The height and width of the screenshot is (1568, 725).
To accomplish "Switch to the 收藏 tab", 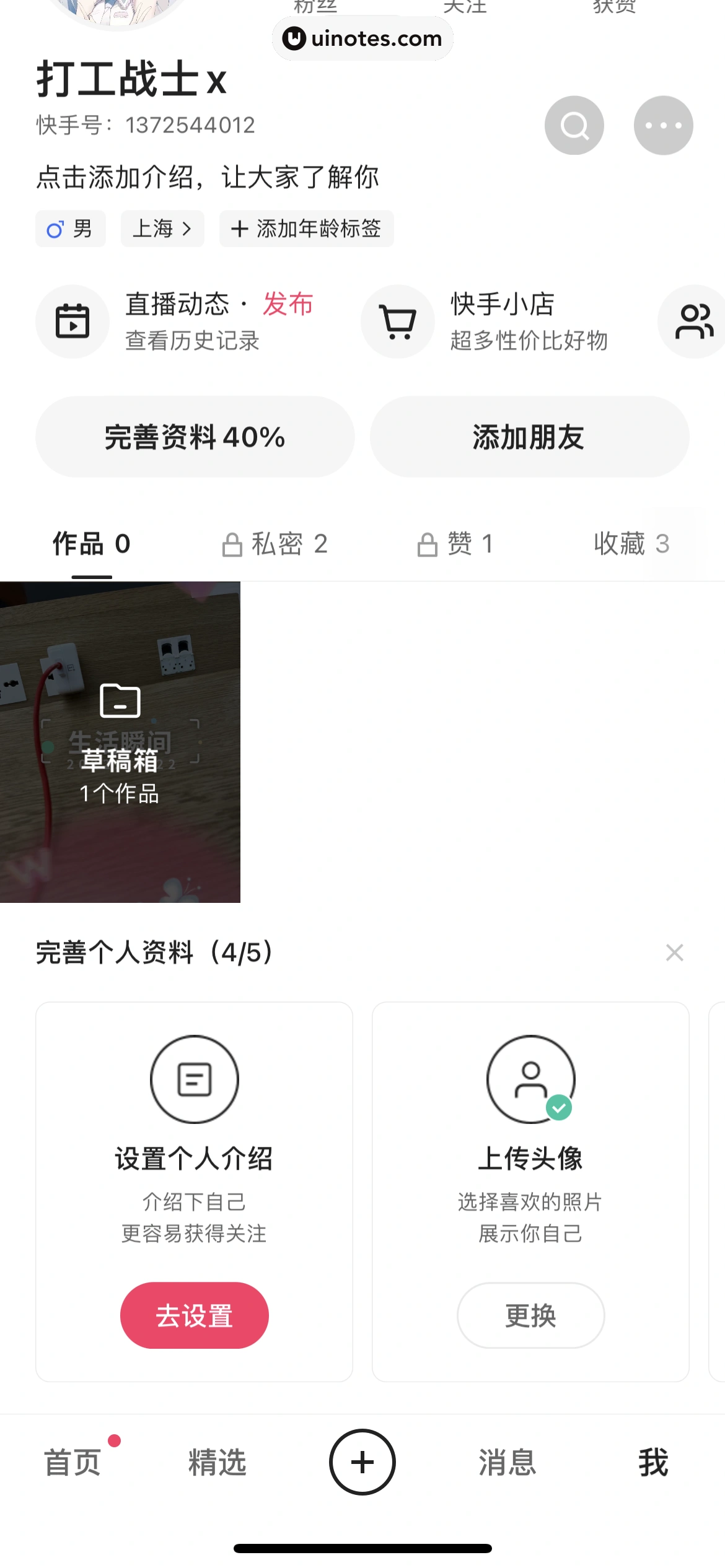I will [631, 544].
